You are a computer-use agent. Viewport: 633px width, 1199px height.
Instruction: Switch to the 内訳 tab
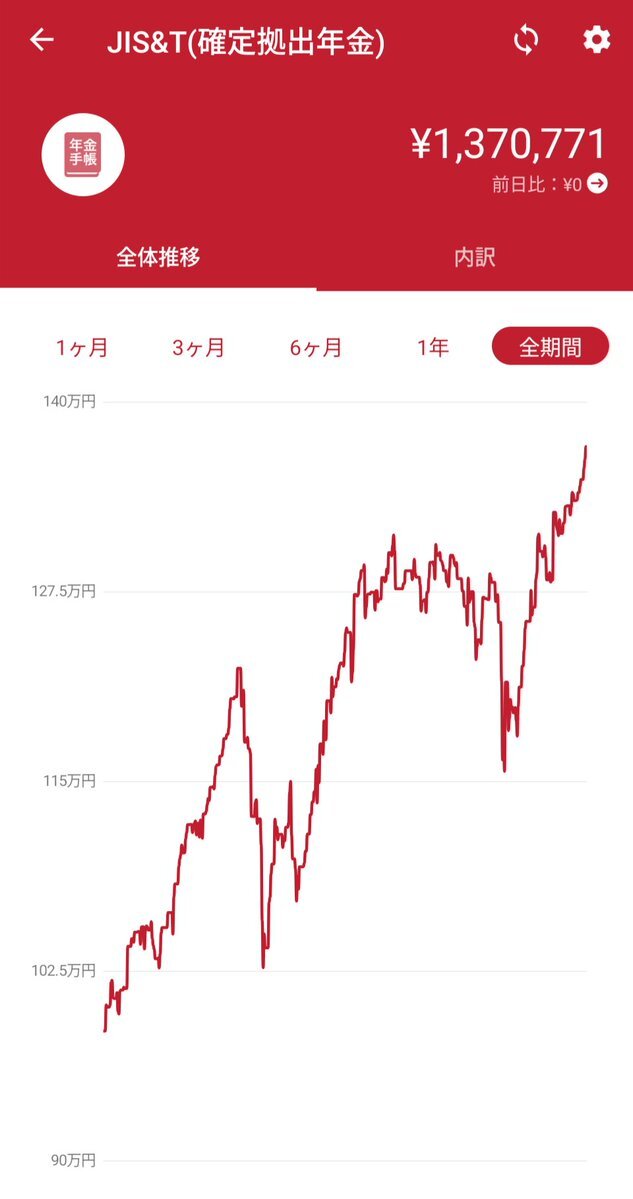[x=475, y=257]
